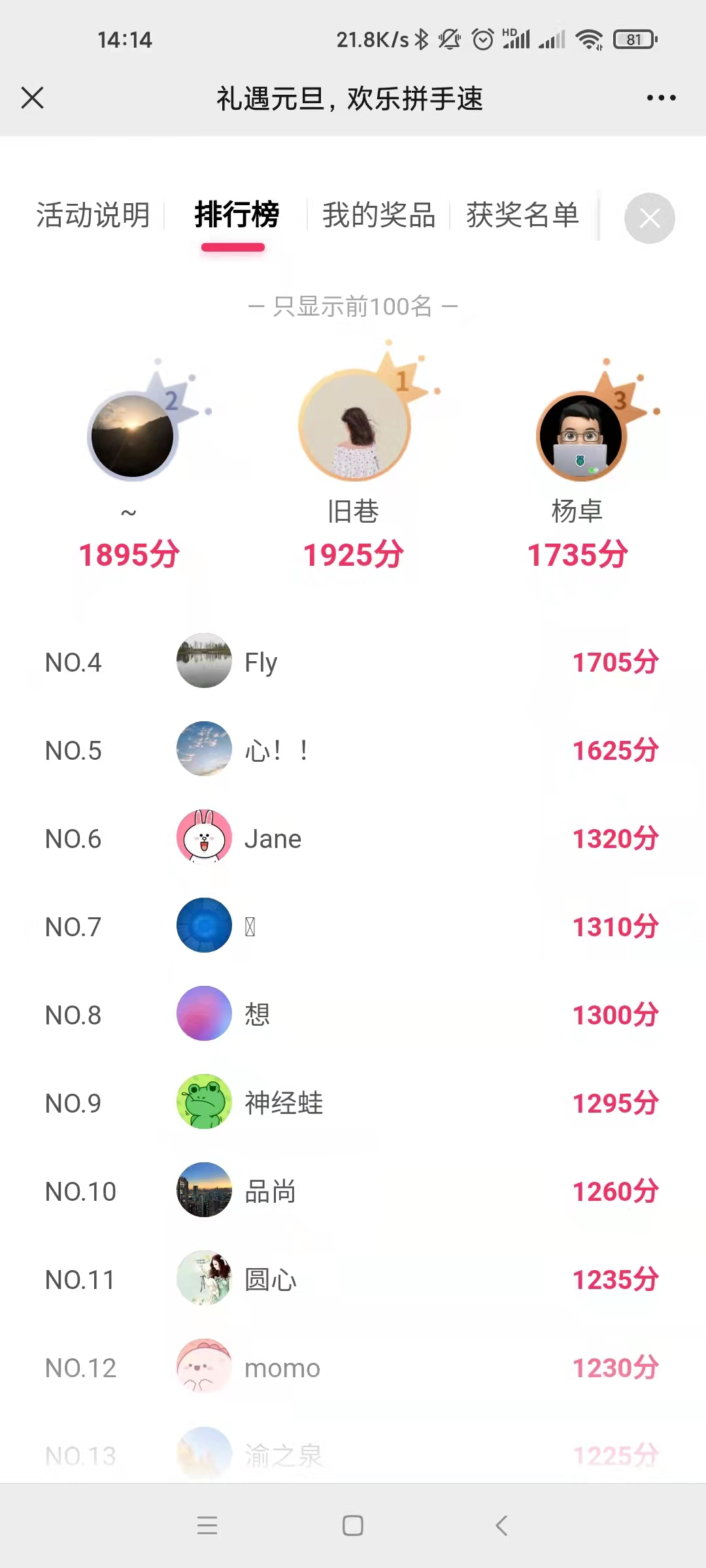Image resolution: width=706 pixels, height=1568 pixels.
Task: Switch to the 活动说明 tab
Action: (93, 215)
